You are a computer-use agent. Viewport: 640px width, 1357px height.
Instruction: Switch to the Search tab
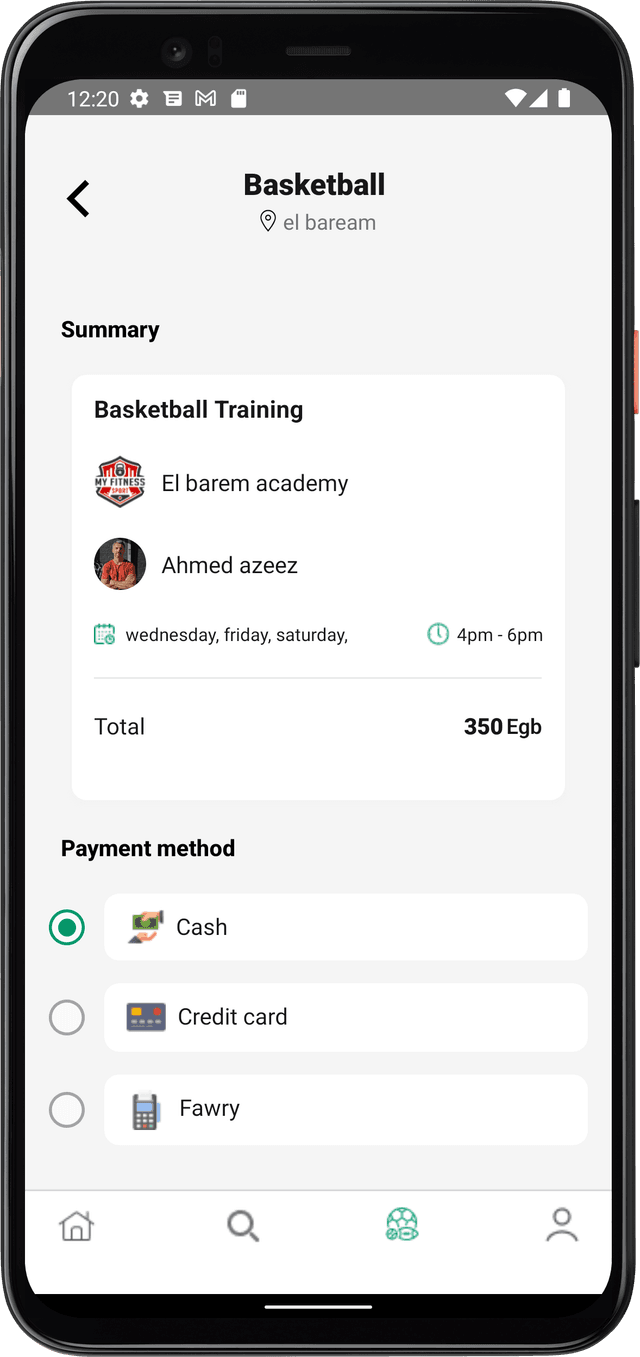point(243,1225)
